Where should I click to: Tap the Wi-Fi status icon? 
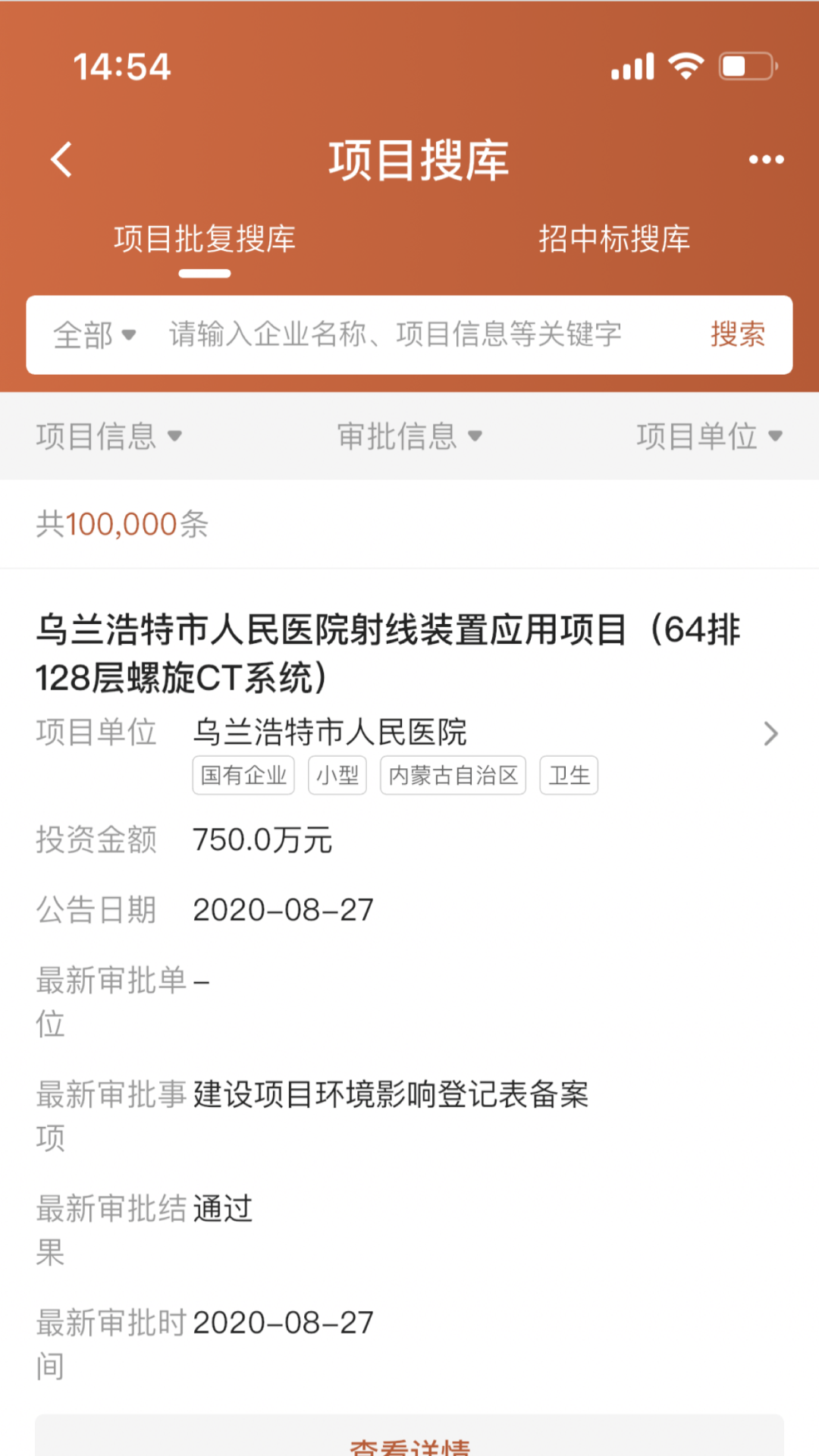(x=683, y=66)
